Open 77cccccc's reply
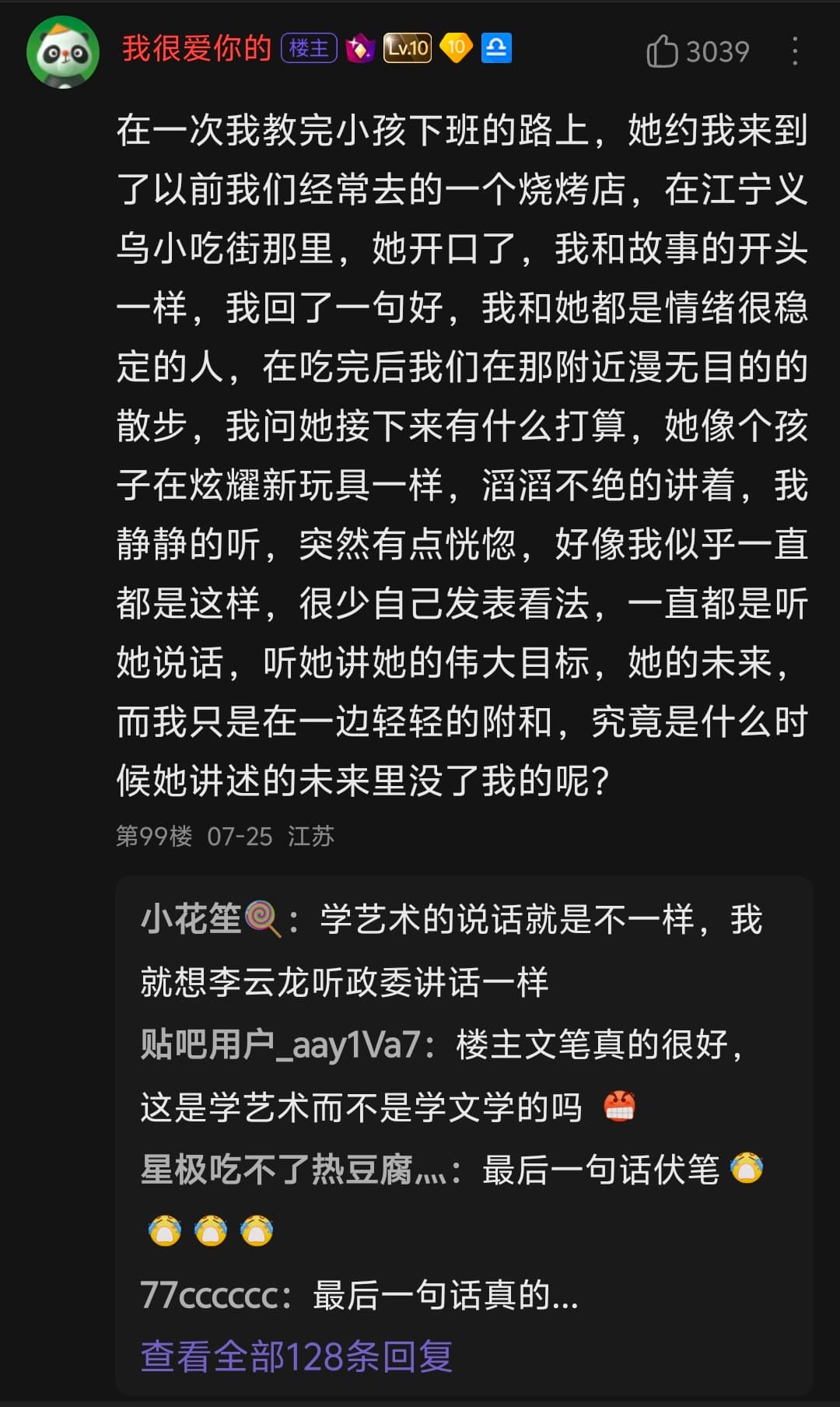The width and height of the screenshot is (840, 1407). coord(359,1296)
